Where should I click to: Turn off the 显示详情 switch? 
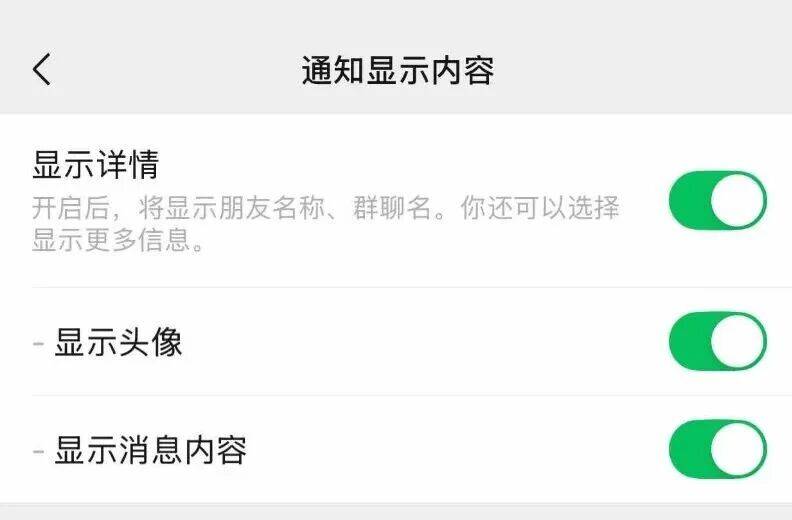[717, 200]
